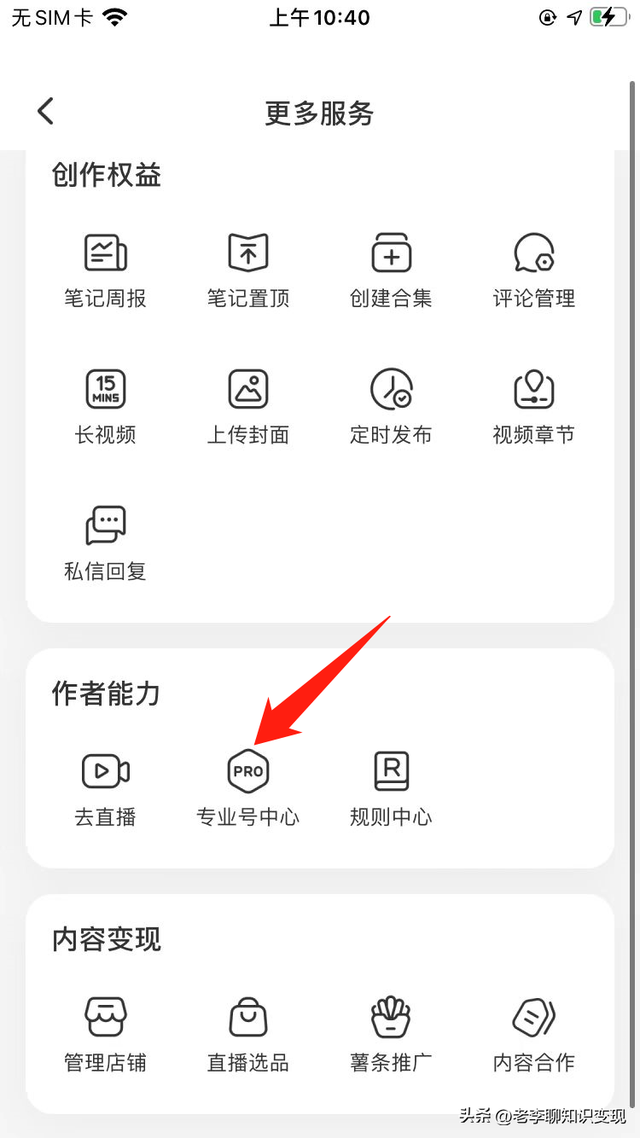This screenshot has width=640, height=1138.
Task: Open 直播选品 live product selection
Action: click(x=248, y=1034)
